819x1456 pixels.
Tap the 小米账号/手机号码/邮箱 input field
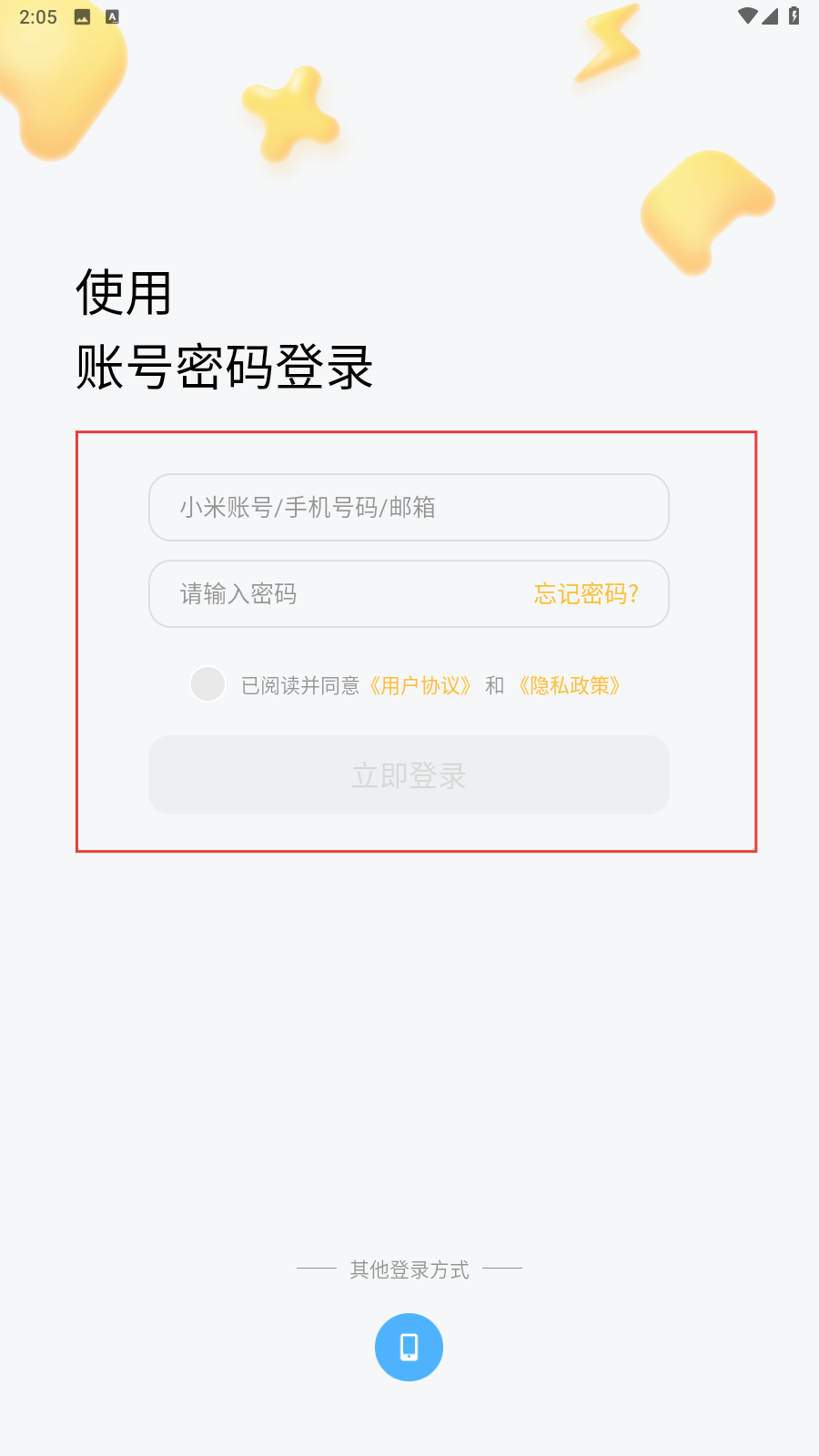(x=409, y=507)
